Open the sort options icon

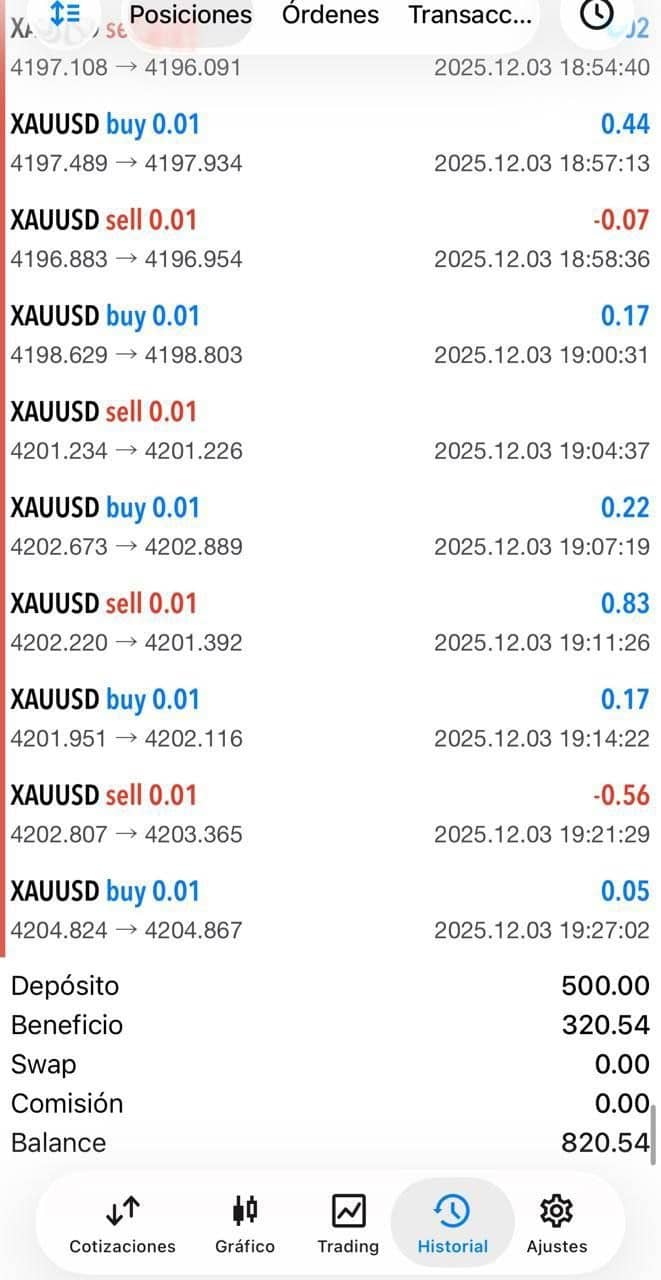(x=65, y=14)
